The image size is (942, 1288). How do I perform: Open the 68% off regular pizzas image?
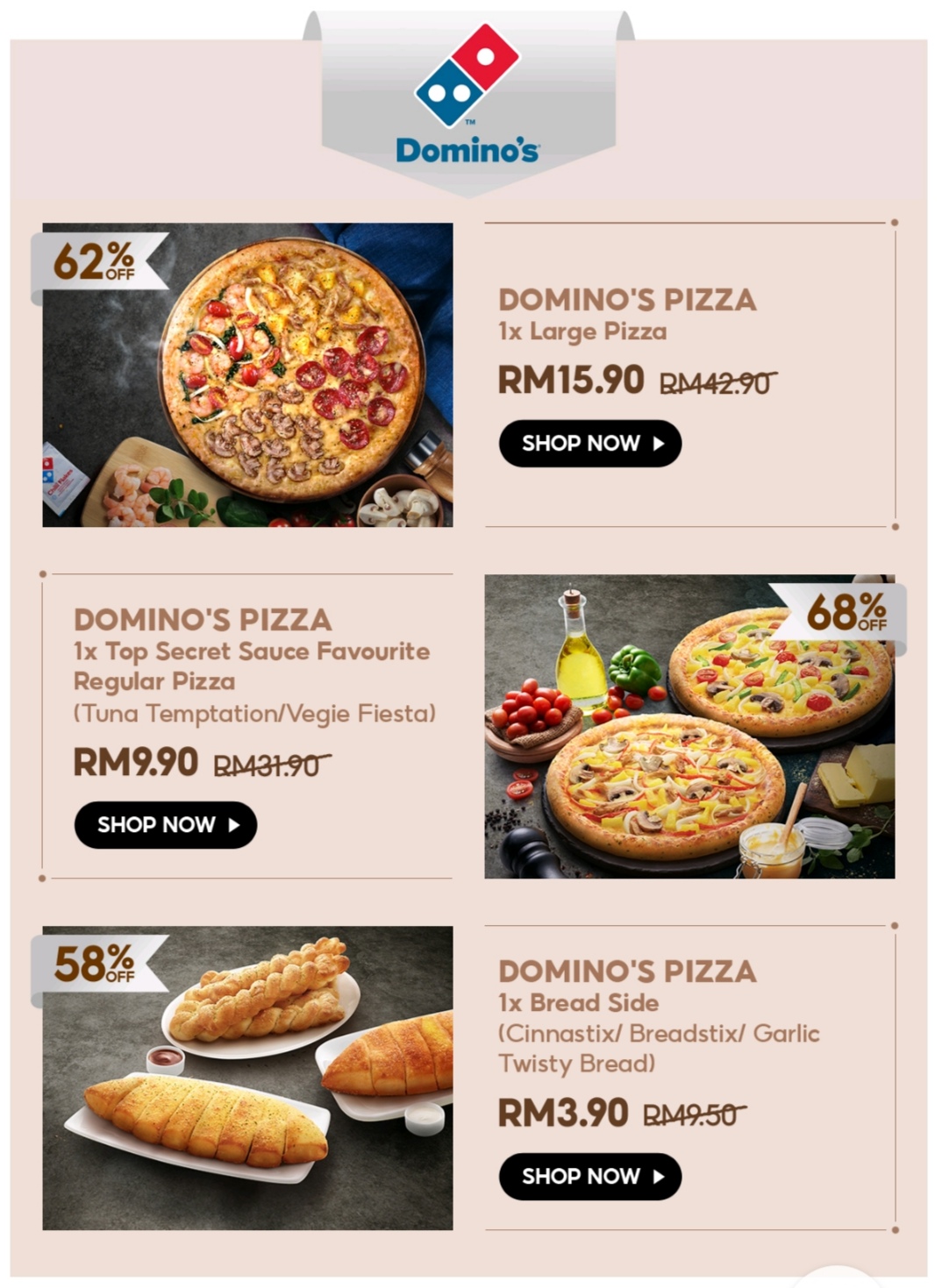coord(689,727)
